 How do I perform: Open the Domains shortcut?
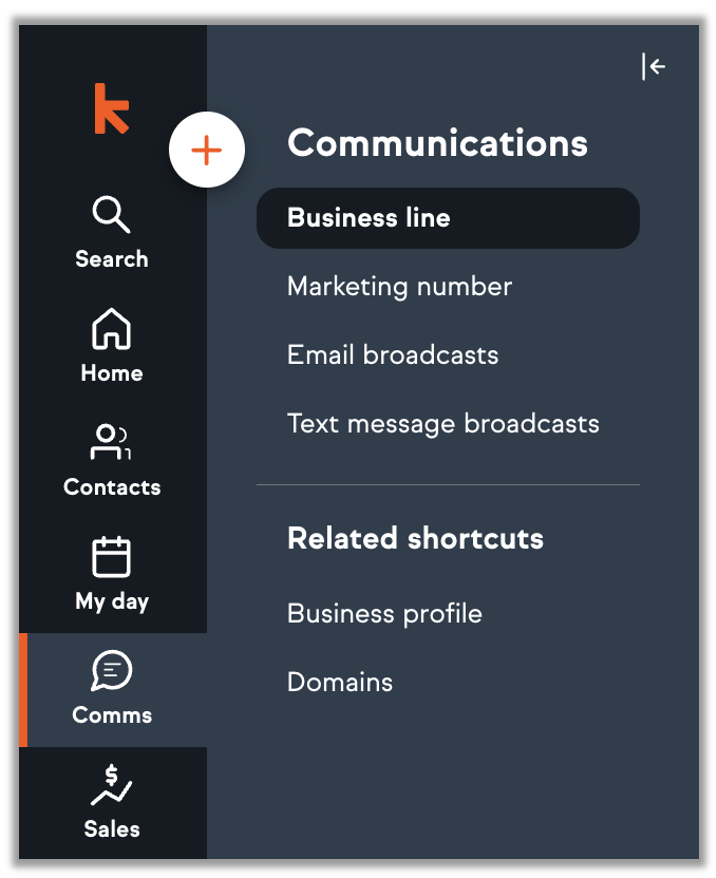point(340,683)
